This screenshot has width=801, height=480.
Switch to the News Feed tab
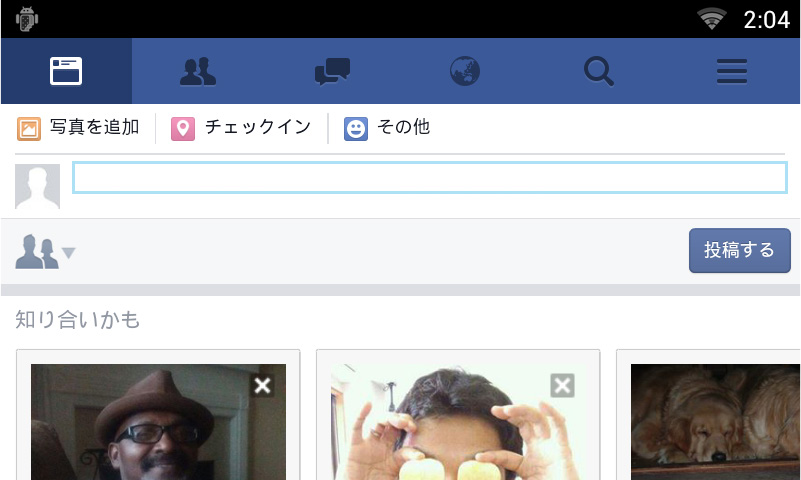click(66, 71)
